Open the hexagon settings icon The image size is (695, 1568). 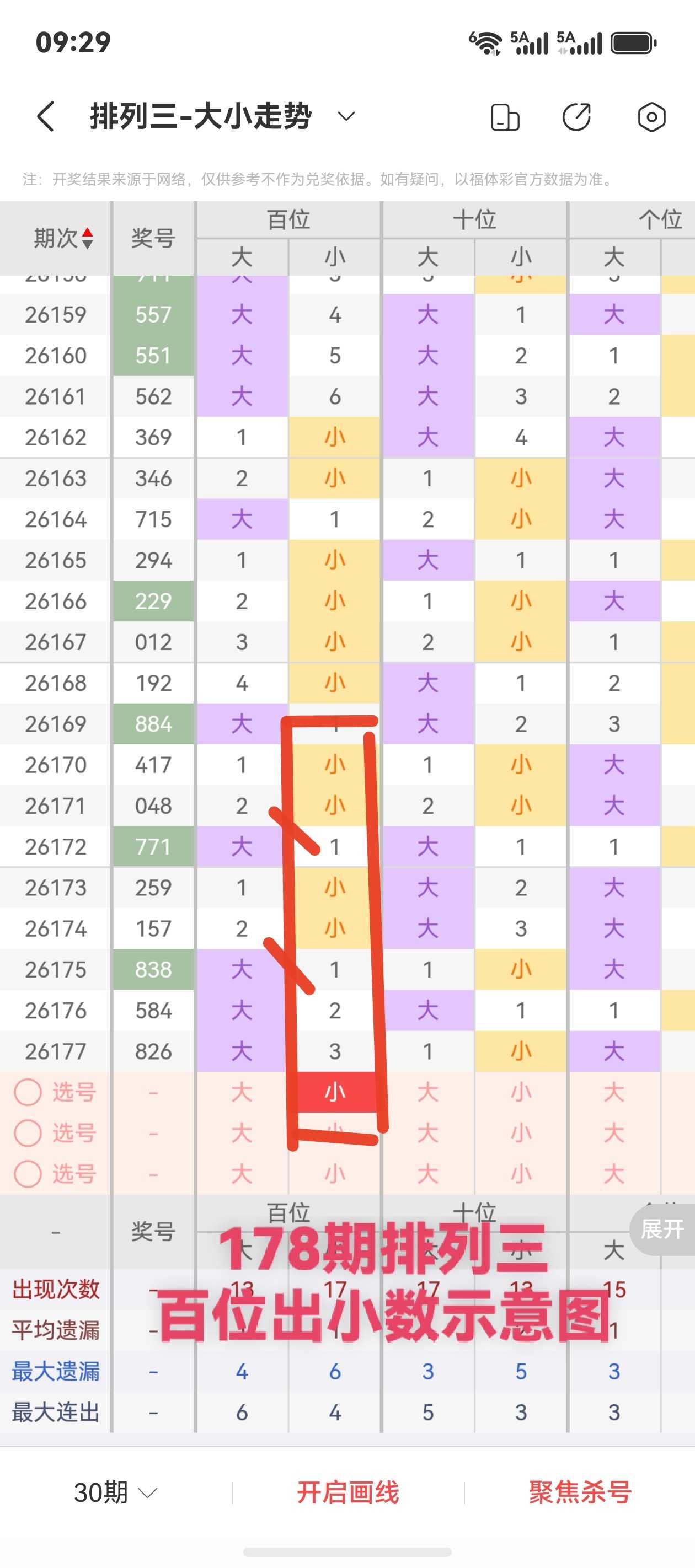click(x=651, y=117)
